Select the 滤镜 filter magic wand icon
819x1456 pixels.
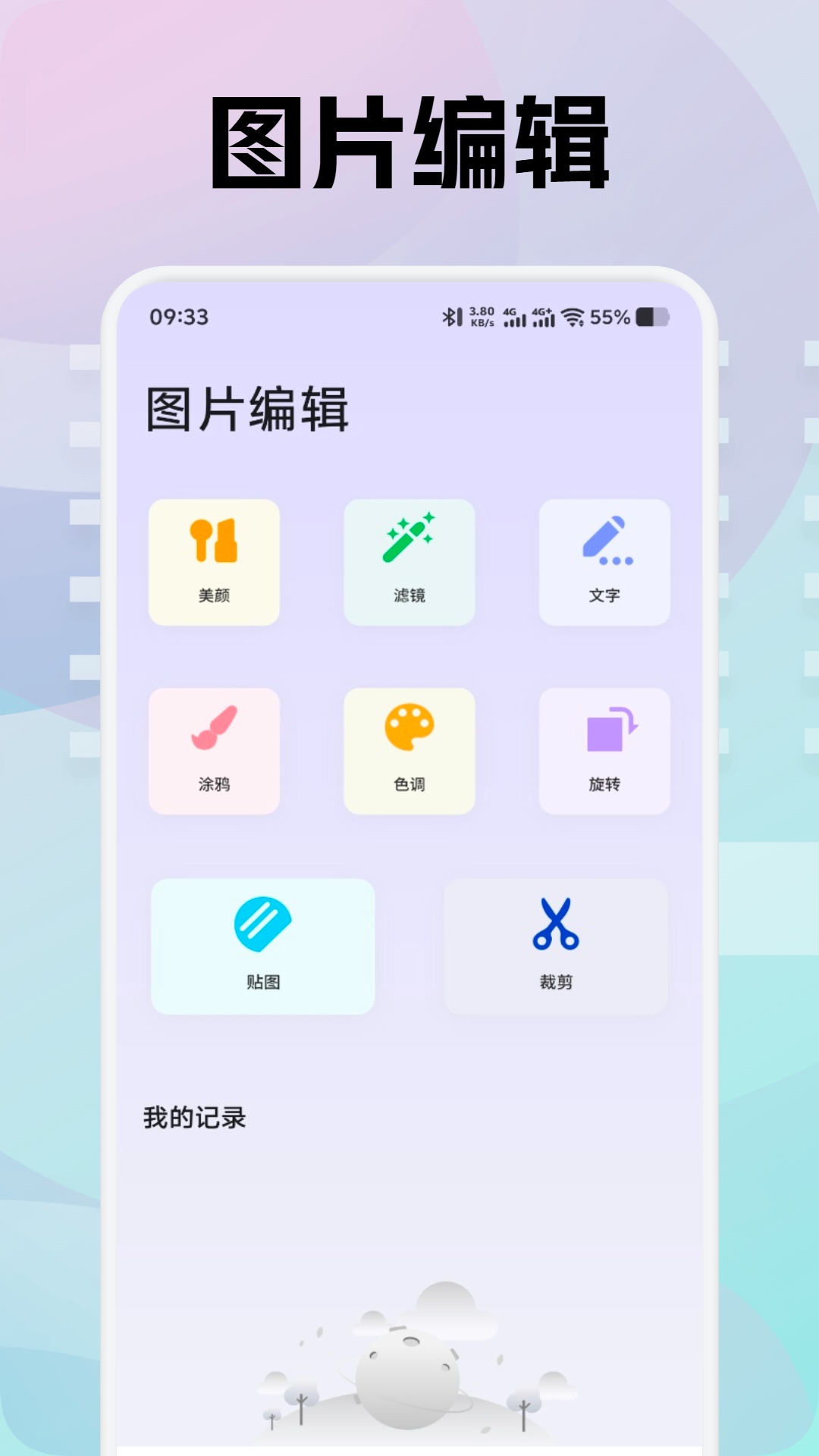click(409, 538)
